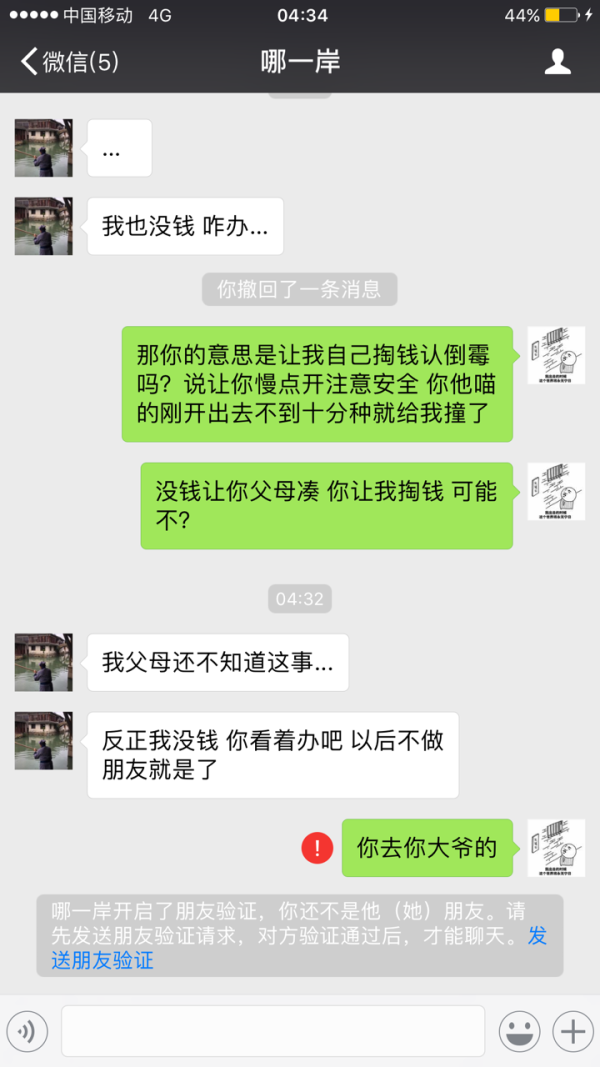Open the contact profile icon in the header
This screenshot has height=1067, width=600.
click(557, 62)
